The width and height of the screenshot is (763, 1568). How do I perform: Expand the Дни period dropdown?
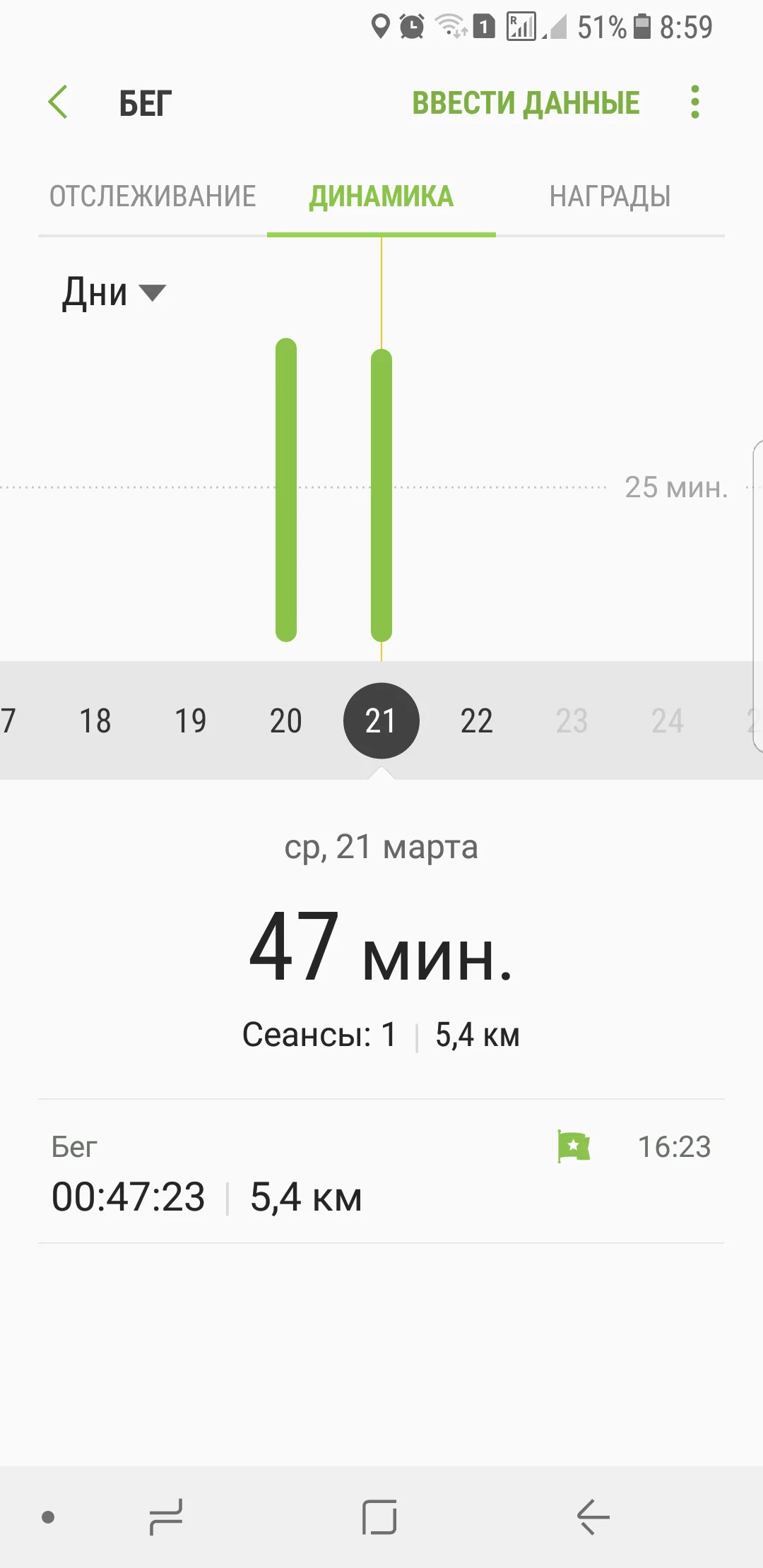[x=114, y=292]
